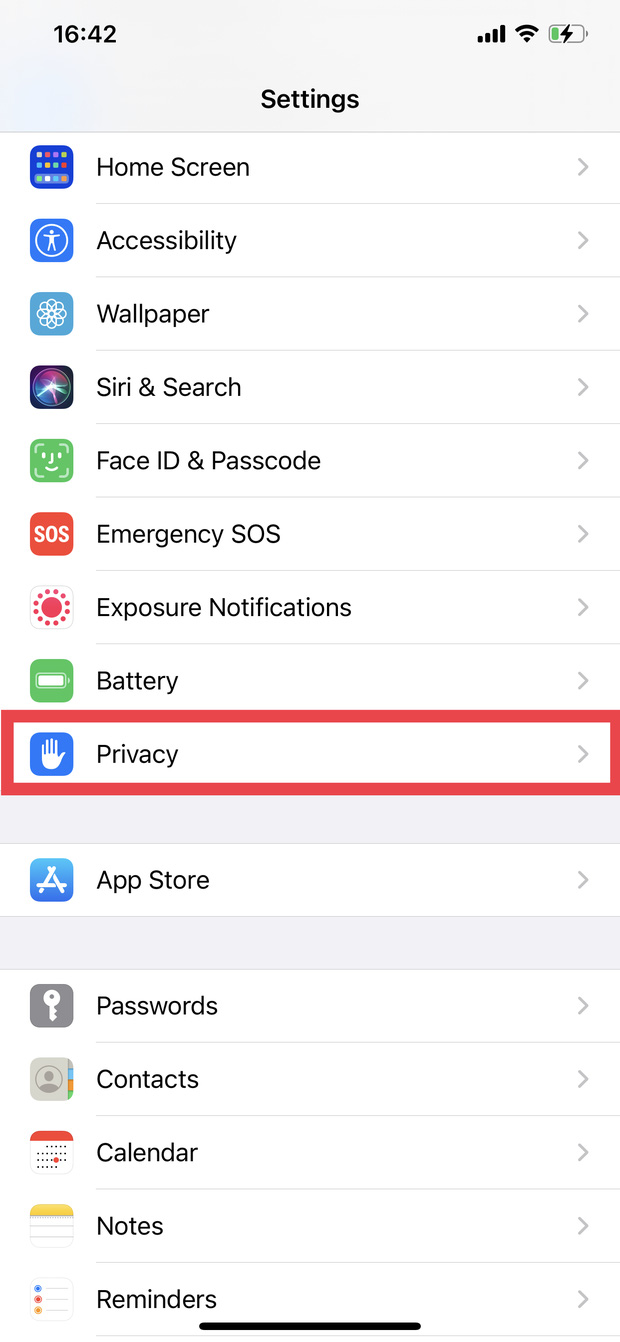
Task: Open Reminders settings
Action: (x=310, y=1299)
